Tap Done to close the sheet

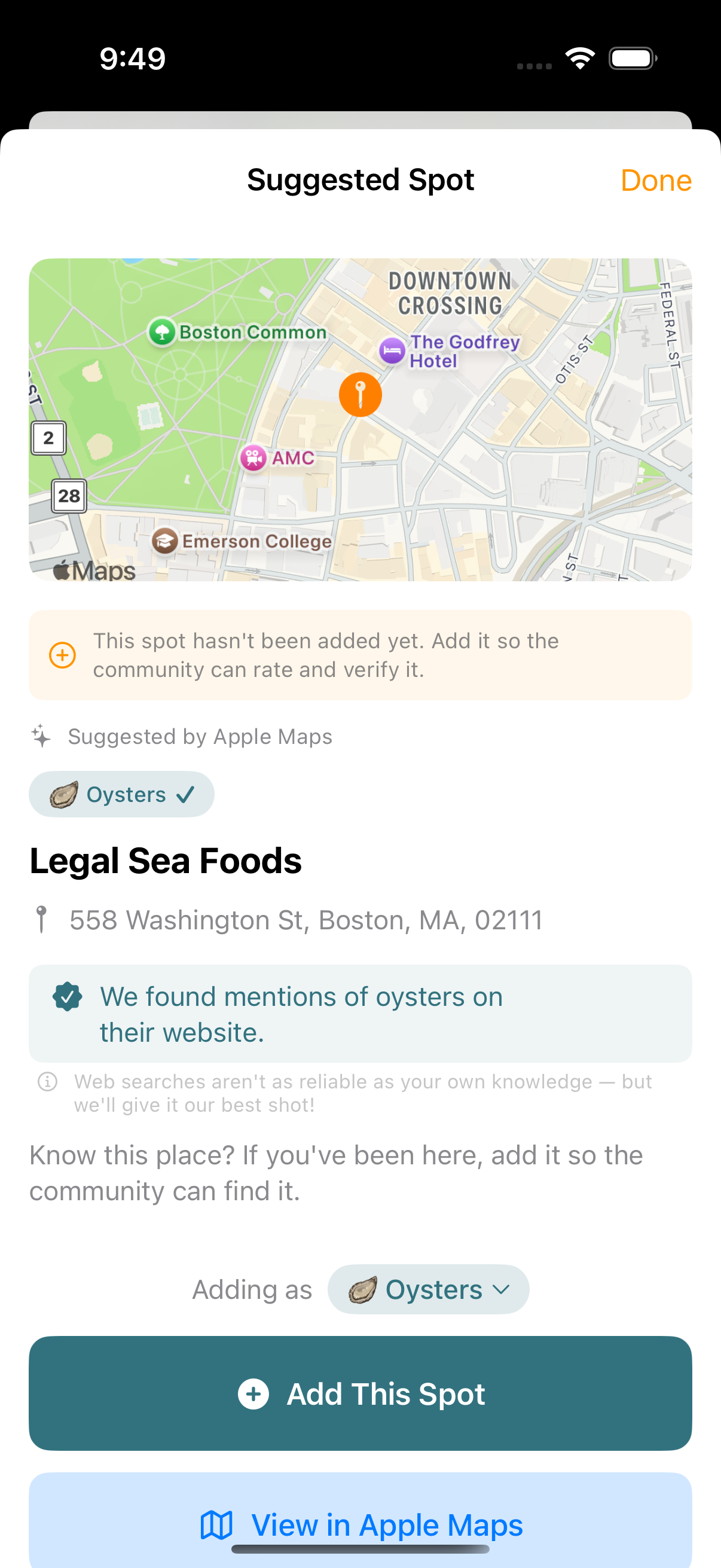point(655,181)
